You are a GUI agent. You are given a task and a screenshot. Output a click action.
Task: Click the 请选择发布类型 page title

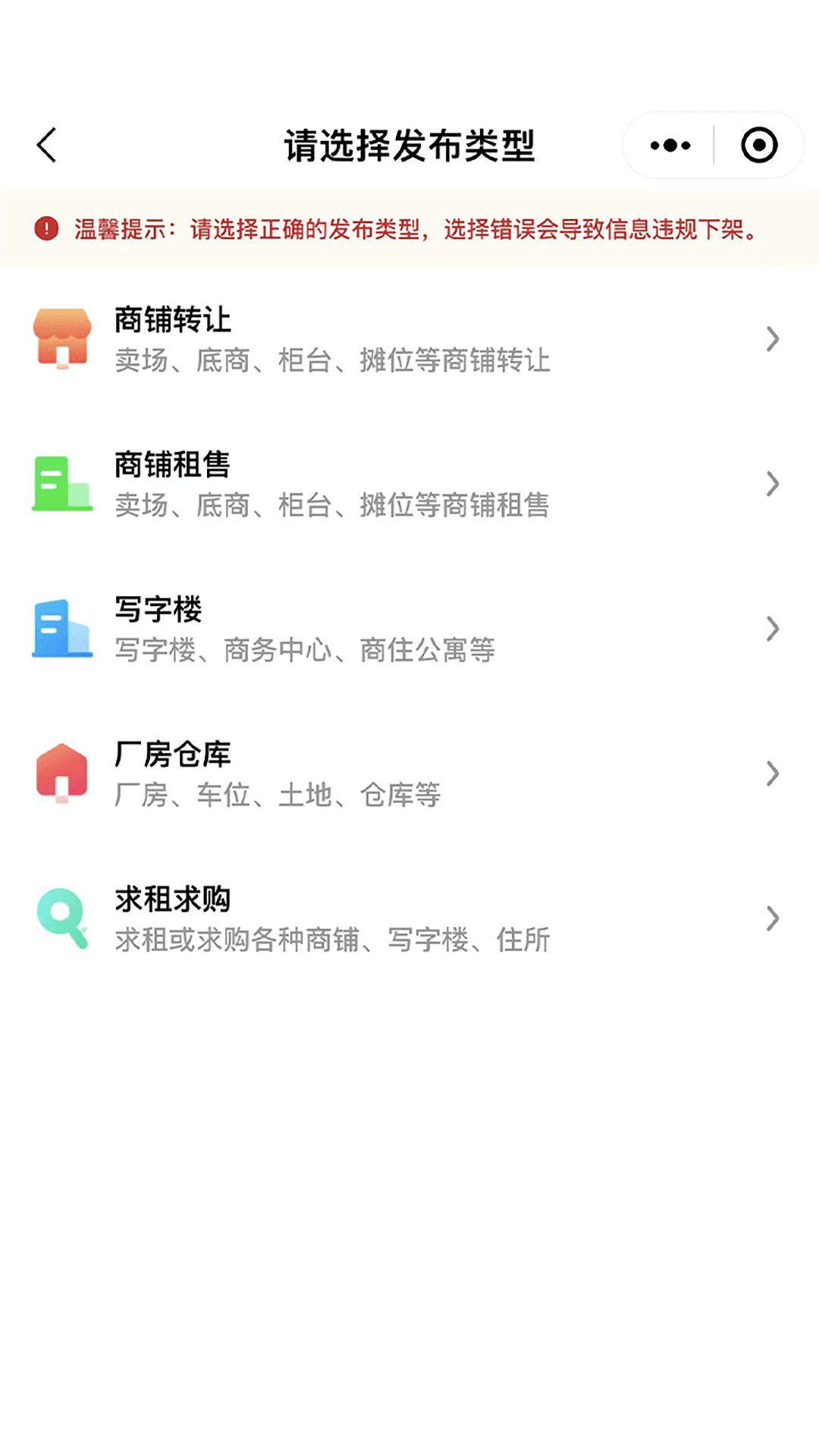[x=409, y=145]
